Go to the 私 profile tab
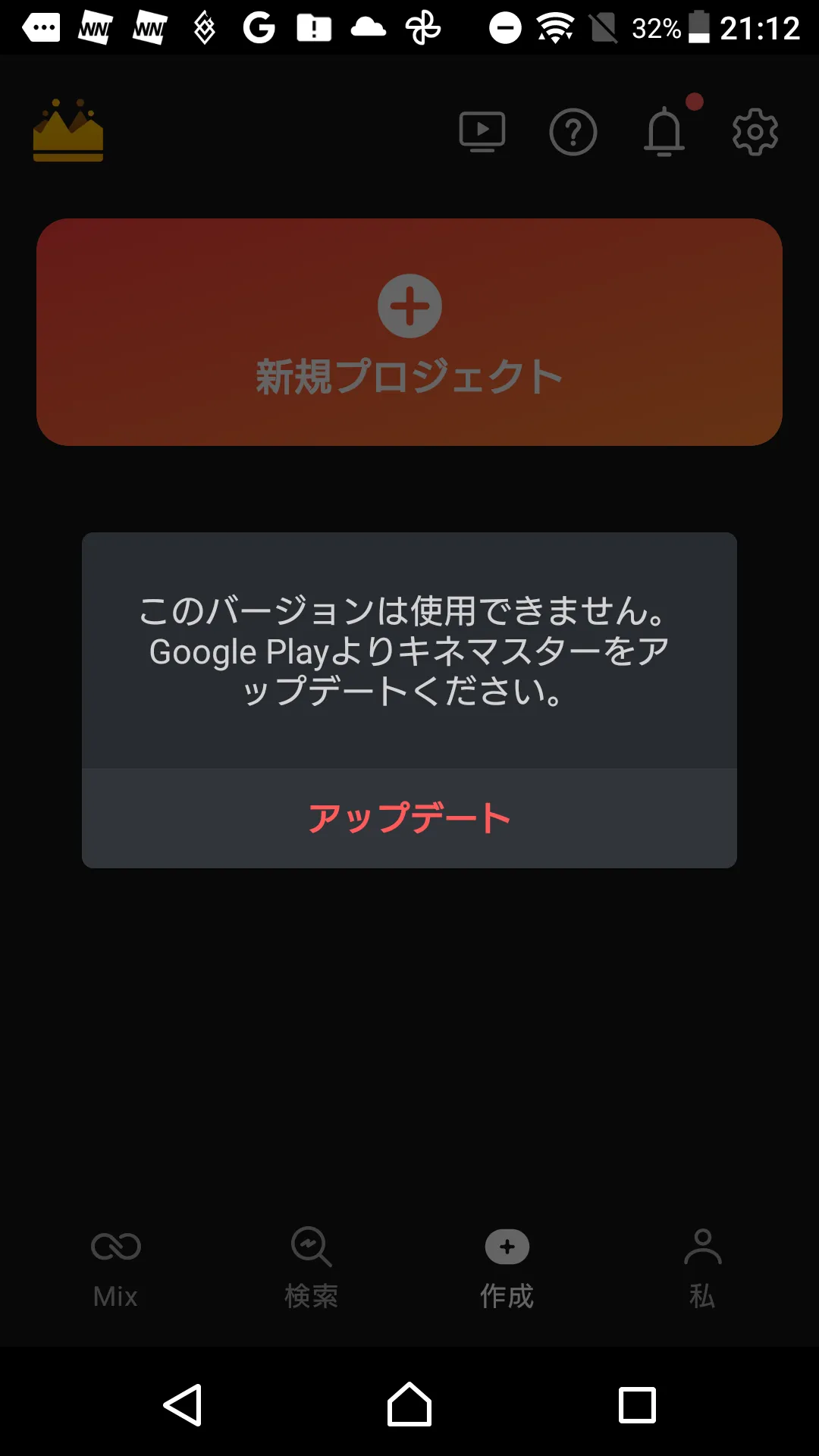This screenshot has width=819, height=1456. [x=702, y=1268]
